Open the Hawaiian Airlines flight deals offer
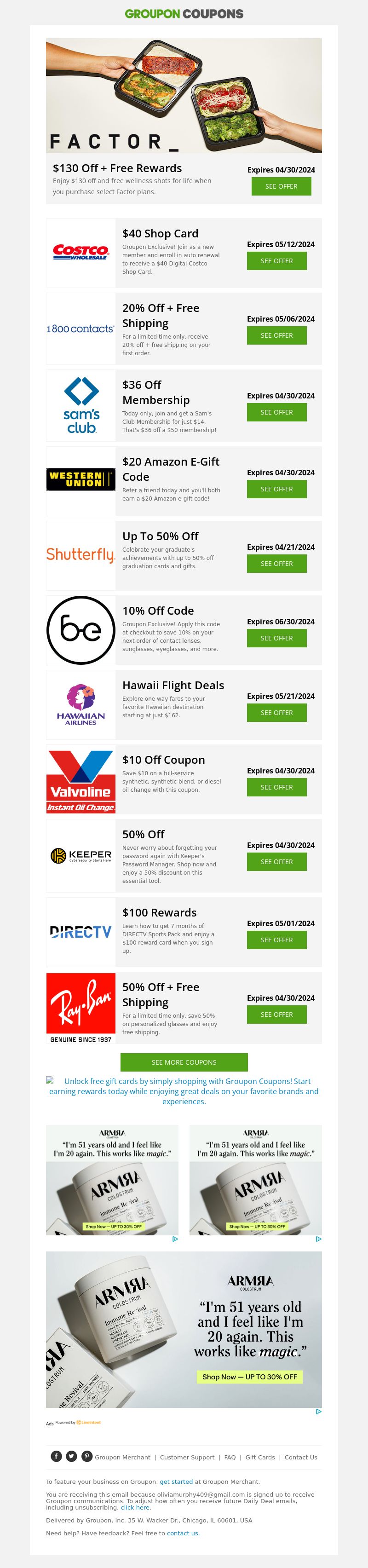Image resolution: width=368 pixels, height=1568 pixels. click(276, 713)
